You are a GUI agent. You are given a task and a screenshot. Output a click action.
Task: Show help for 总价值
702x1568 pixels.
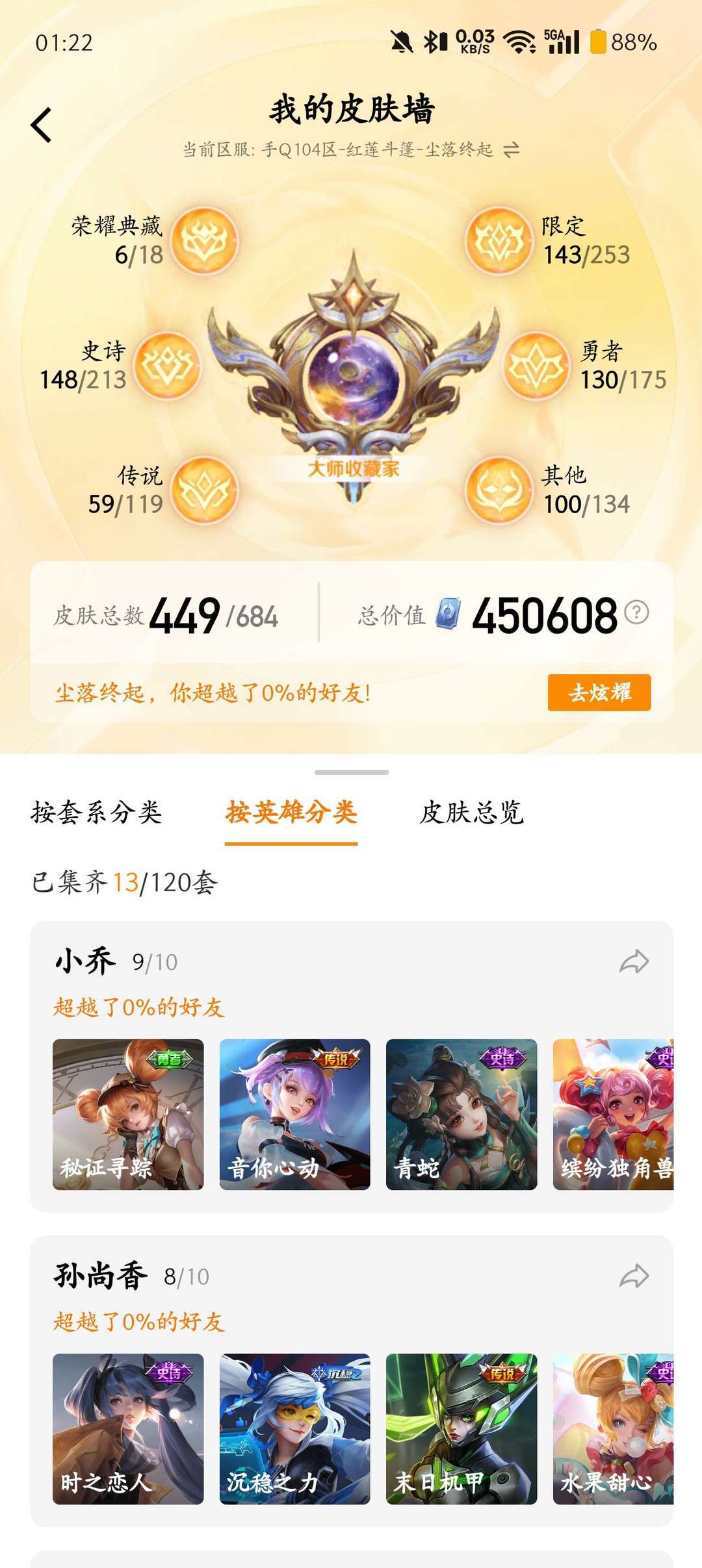coord(637,613)
